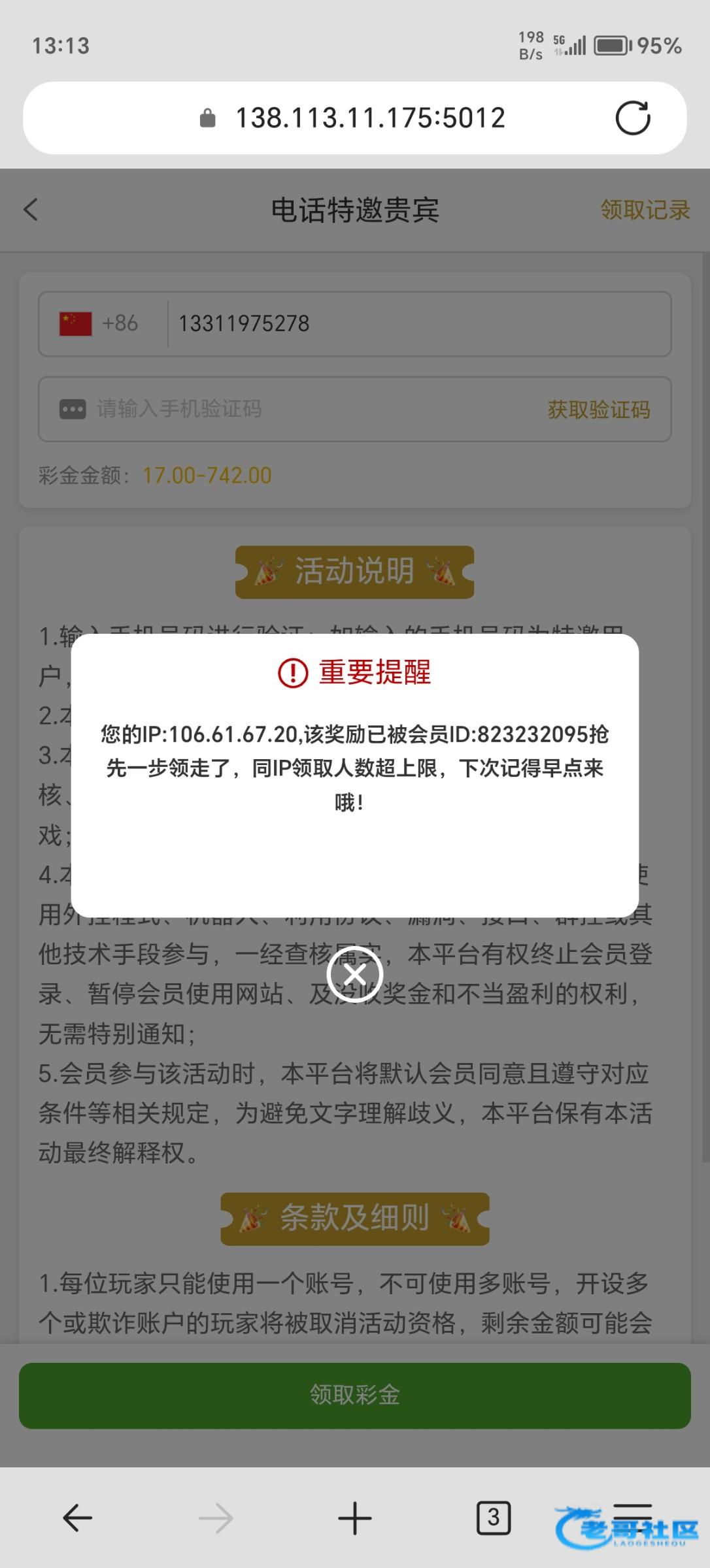Dismiss the 重要提醒 dialog with the X
Image resolution: width=710 pixels, height=1568 pixels.
click(355, 975)
